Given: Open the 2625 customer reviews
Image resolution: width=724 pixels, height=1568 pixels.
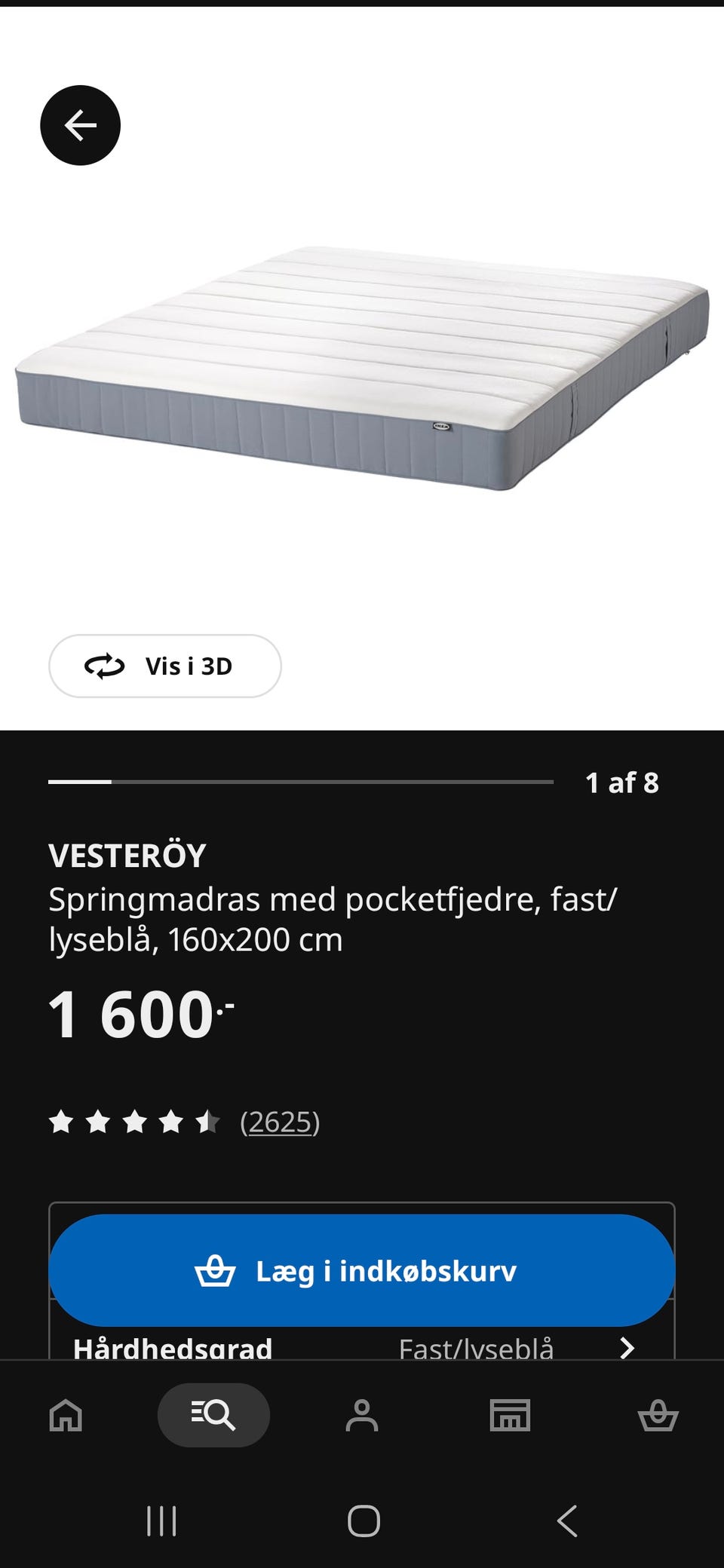Looking at the screenshot, I should 280,1122.
